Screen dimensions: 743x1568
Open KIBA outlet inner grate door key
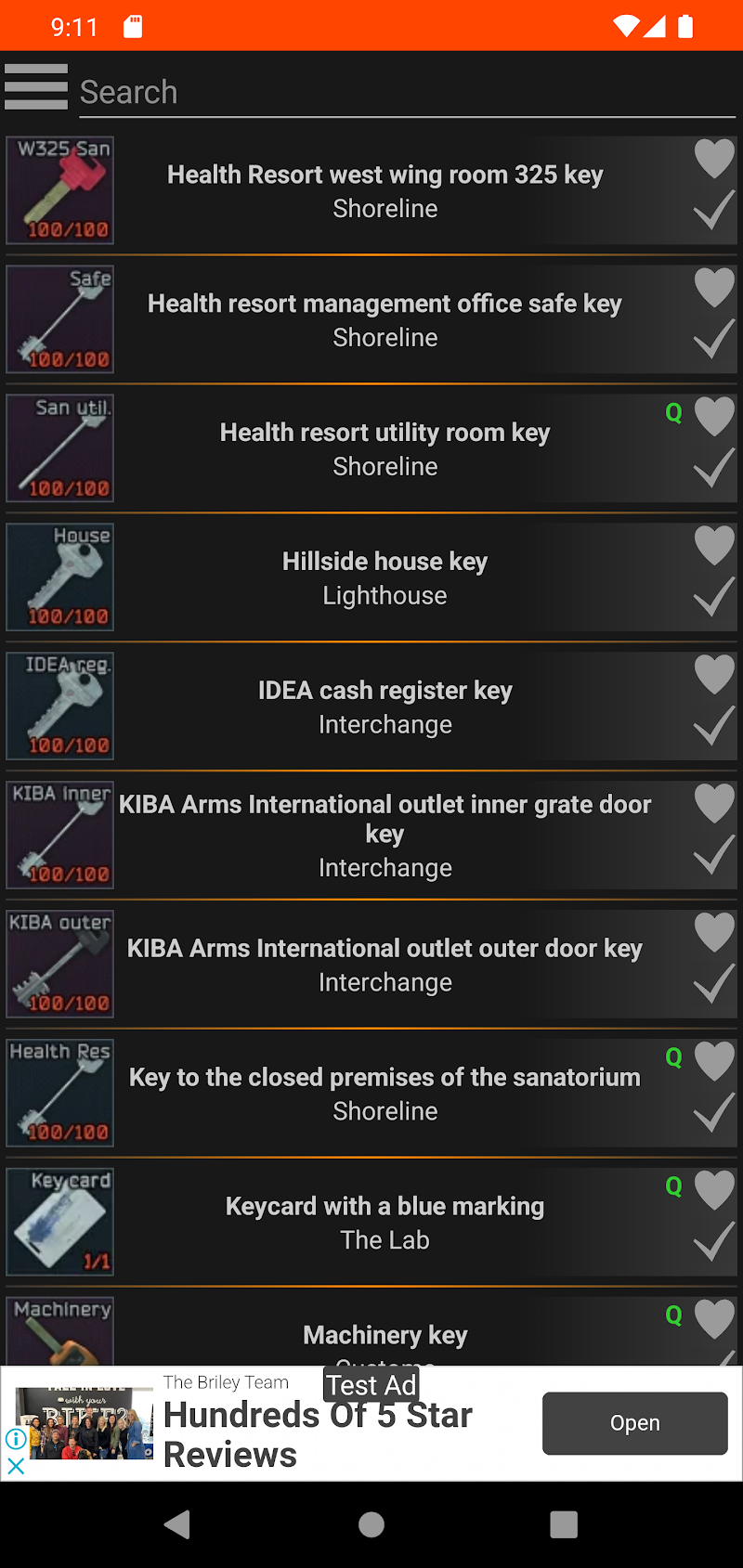click(385, 835)
